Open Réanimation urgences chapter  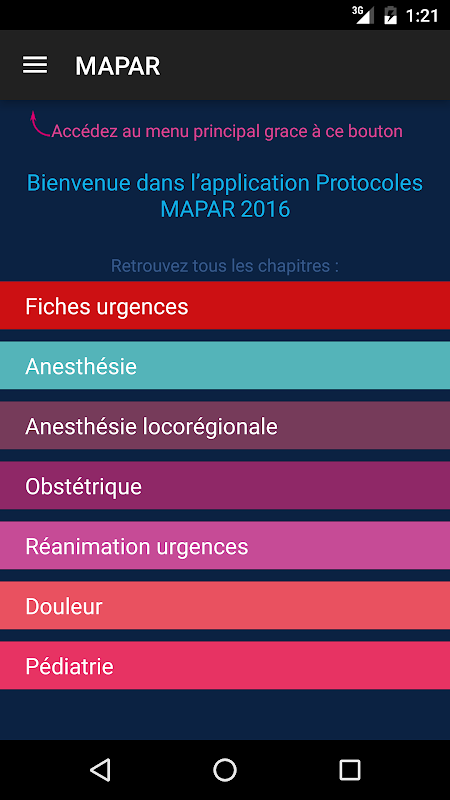click(x=225, y=545)
